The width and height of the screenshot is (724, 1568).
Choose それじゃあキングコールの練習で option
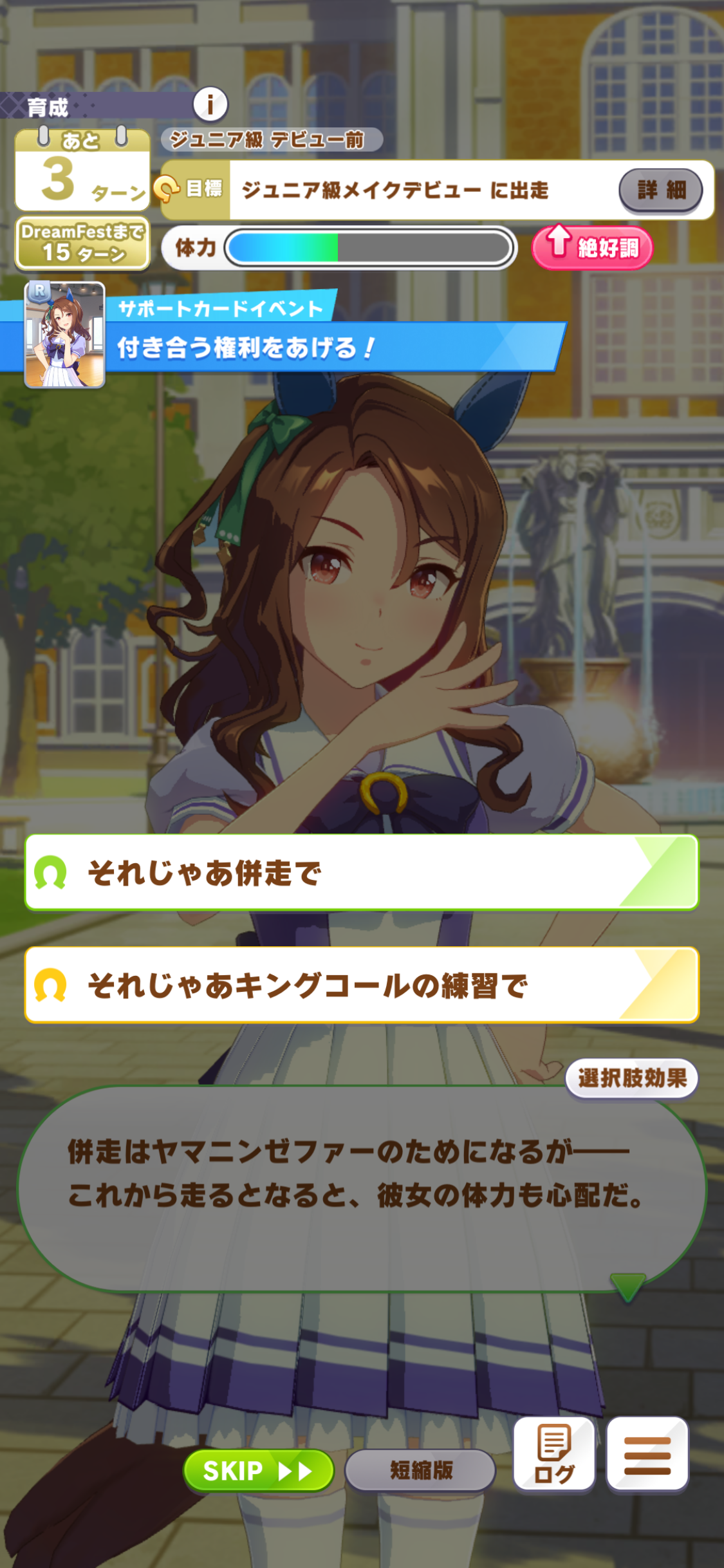point(362,985)
